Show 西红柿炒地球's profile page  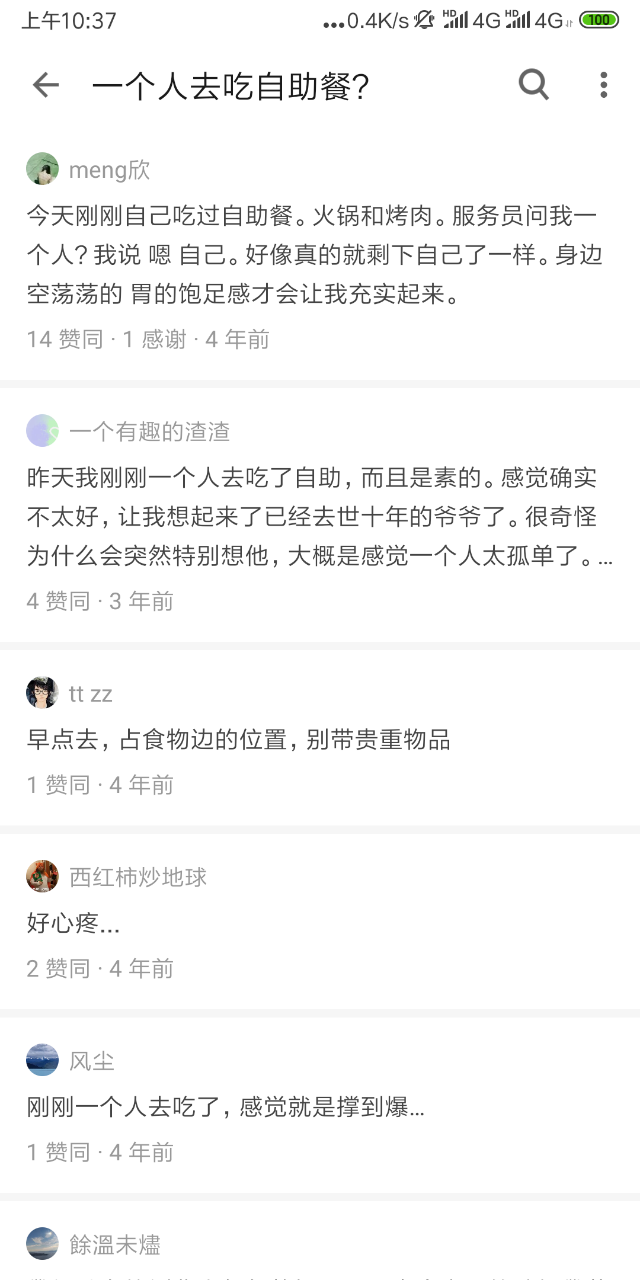(x=42, y=877)
